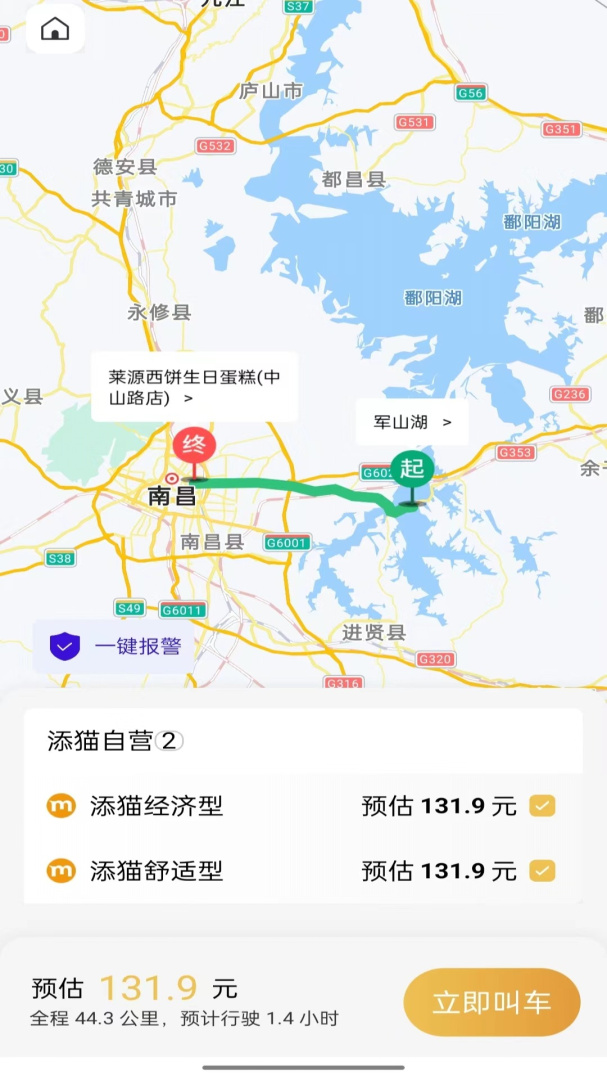The height and width of the screenshot is (1080, 607).
Task: Tap the home icon button
Action: pyautogui.click(x=55, y=29)
